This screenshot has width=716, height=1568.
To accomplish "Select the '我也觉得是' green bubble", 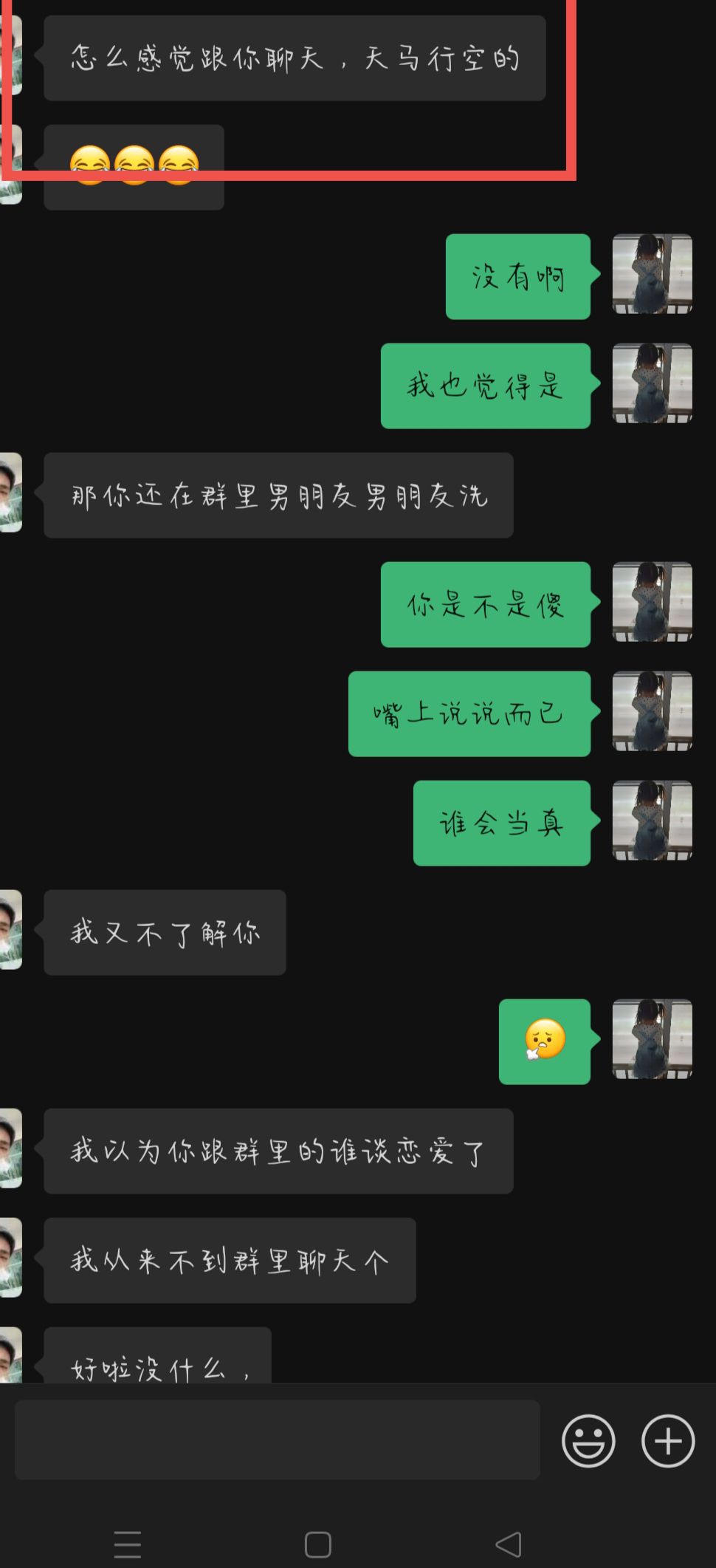I will pos(486,385).
